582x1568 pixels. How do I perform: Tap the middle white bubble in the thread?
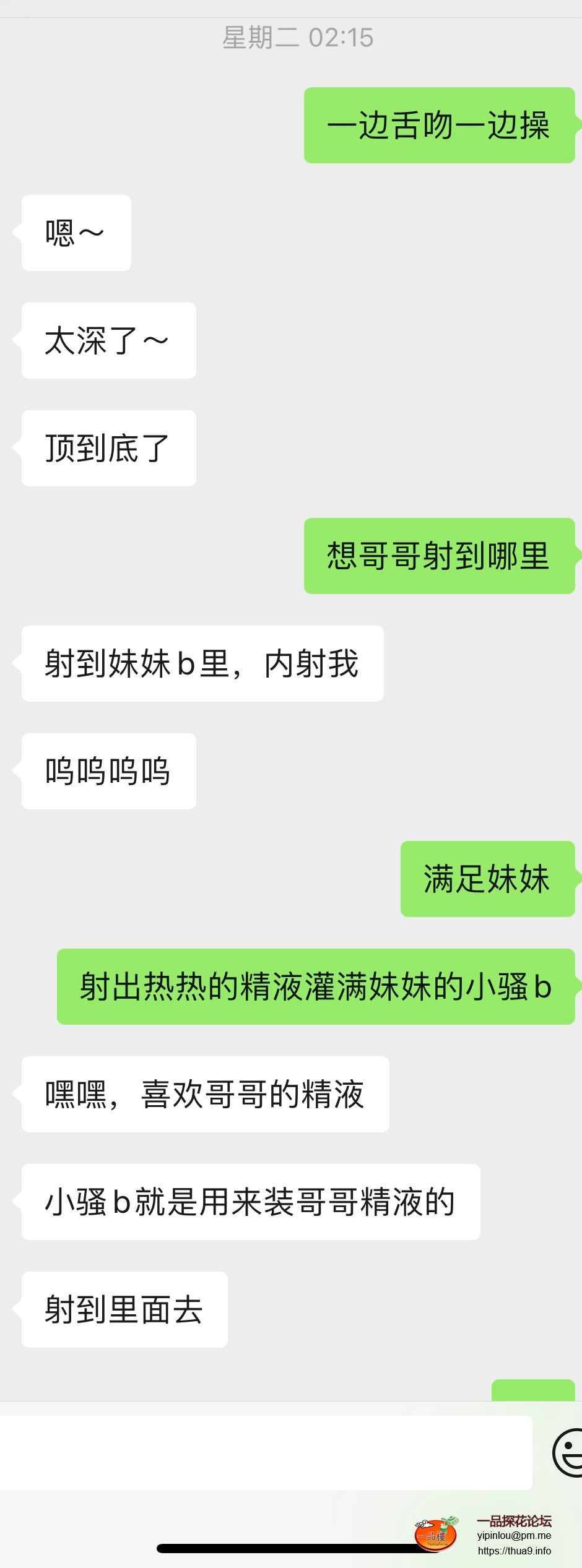(x=203, y=663)
